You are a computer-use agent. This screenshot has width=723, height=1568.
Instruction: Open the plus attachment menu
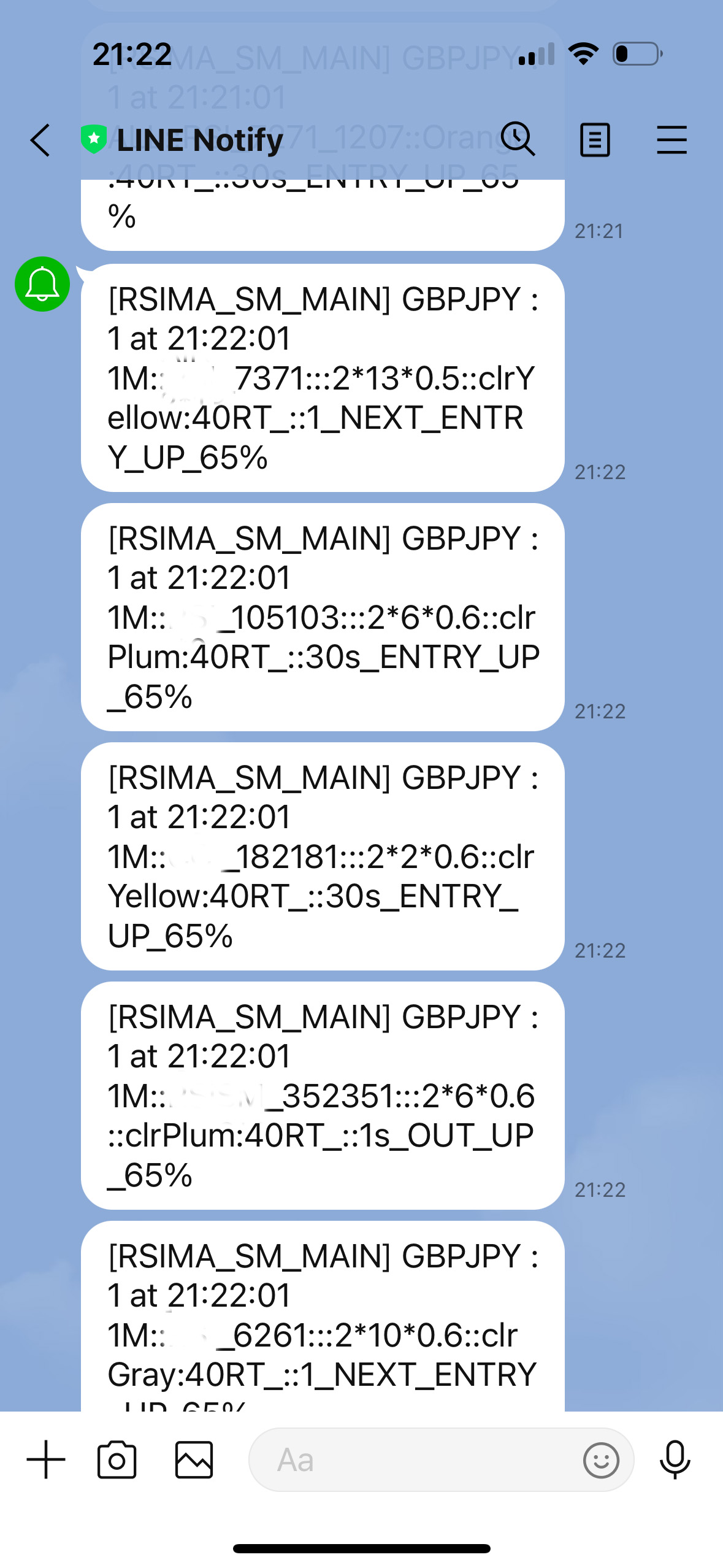(46, 1459)
